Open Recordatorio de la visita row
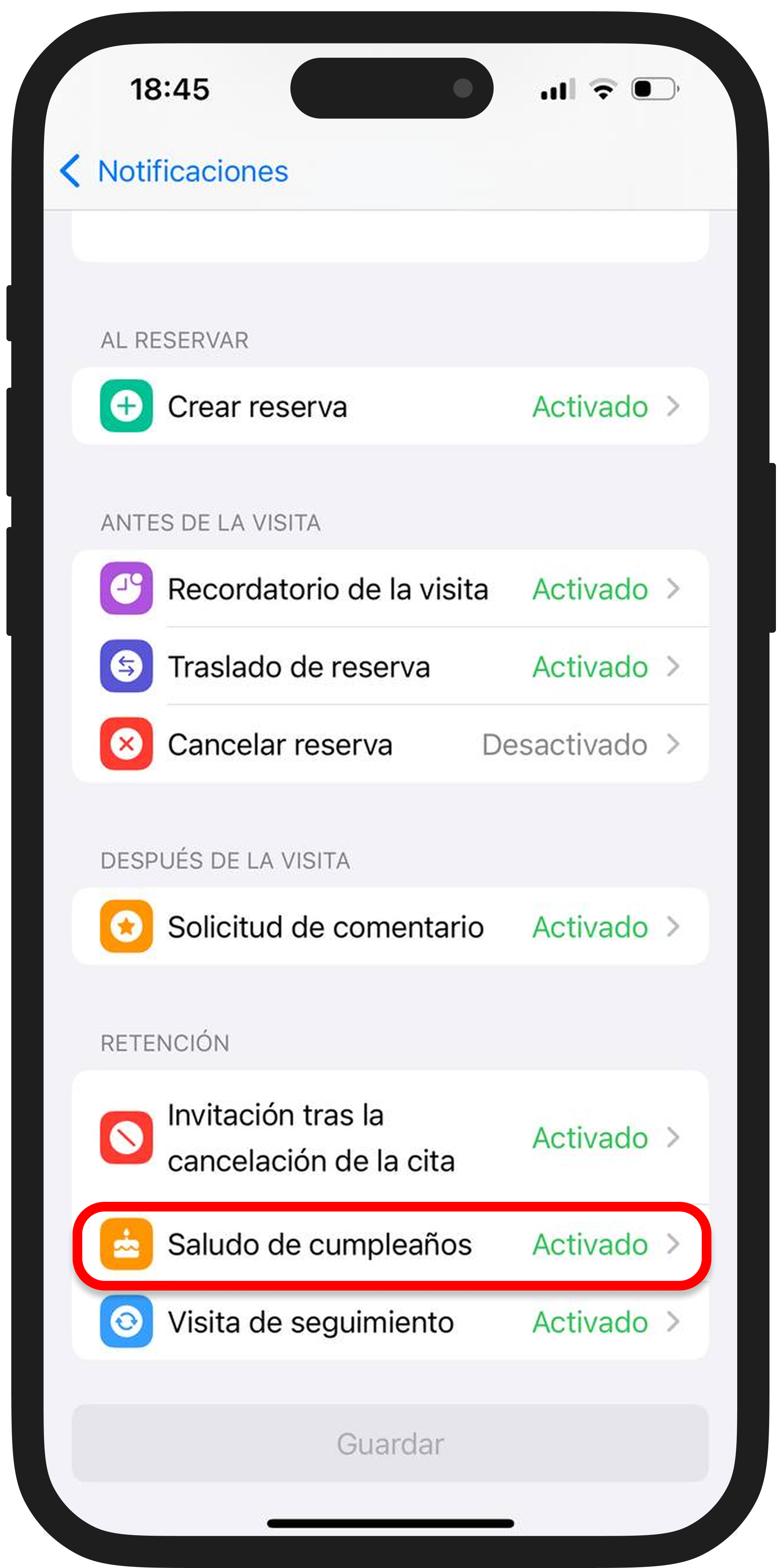Viewport: 784px width, 1568px height. 390,589
